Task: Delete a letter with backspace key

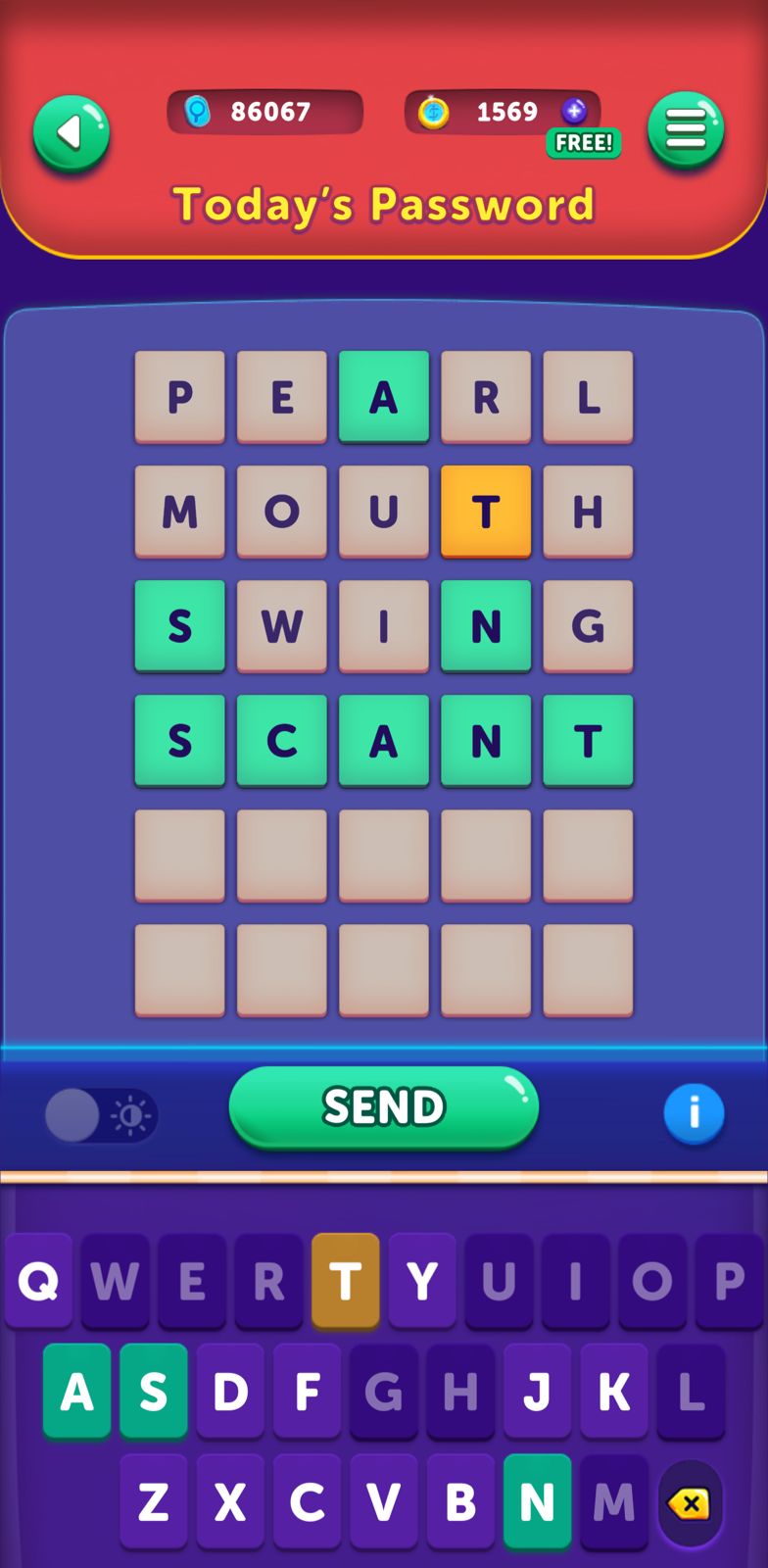Action: [x=690, y=1502]
